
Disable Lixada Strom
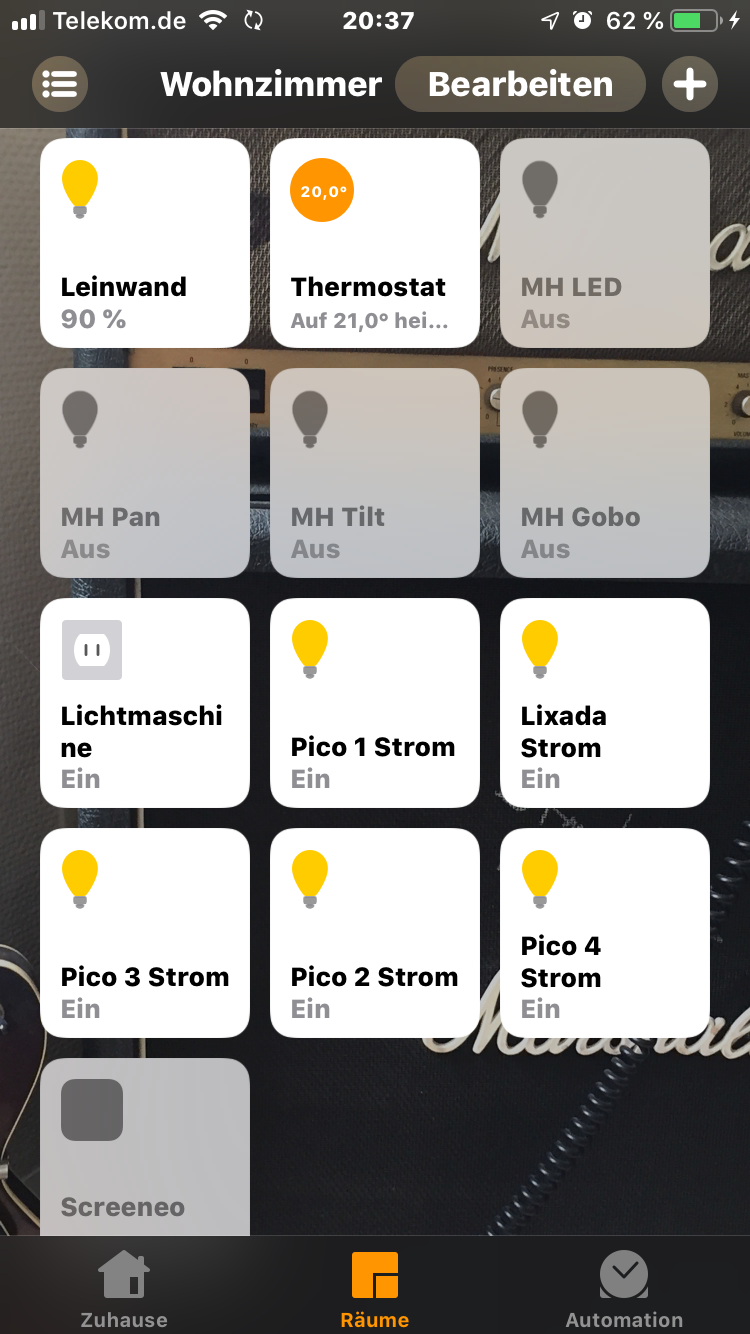pyautogui.click(x=605, y=703)
